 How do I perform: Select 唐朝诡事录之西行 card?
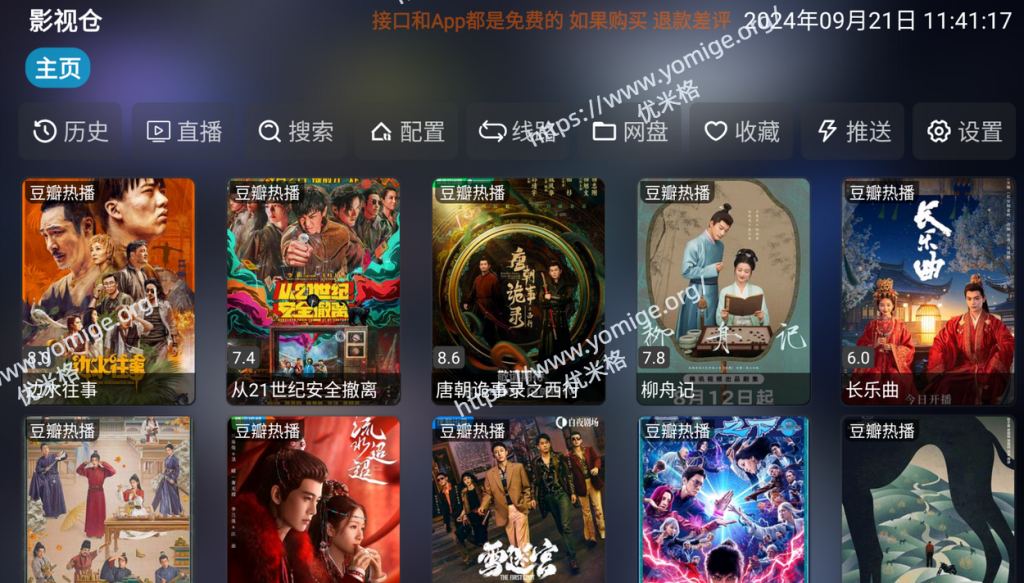coord(518,290)
